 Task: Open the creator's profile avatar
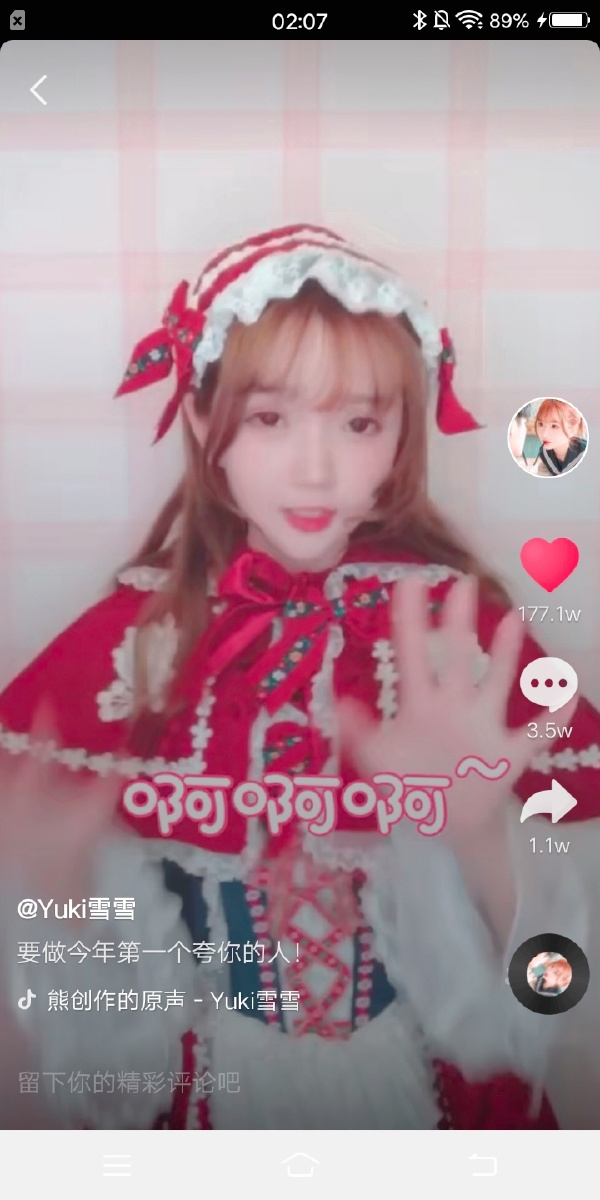tap(548, 437)
